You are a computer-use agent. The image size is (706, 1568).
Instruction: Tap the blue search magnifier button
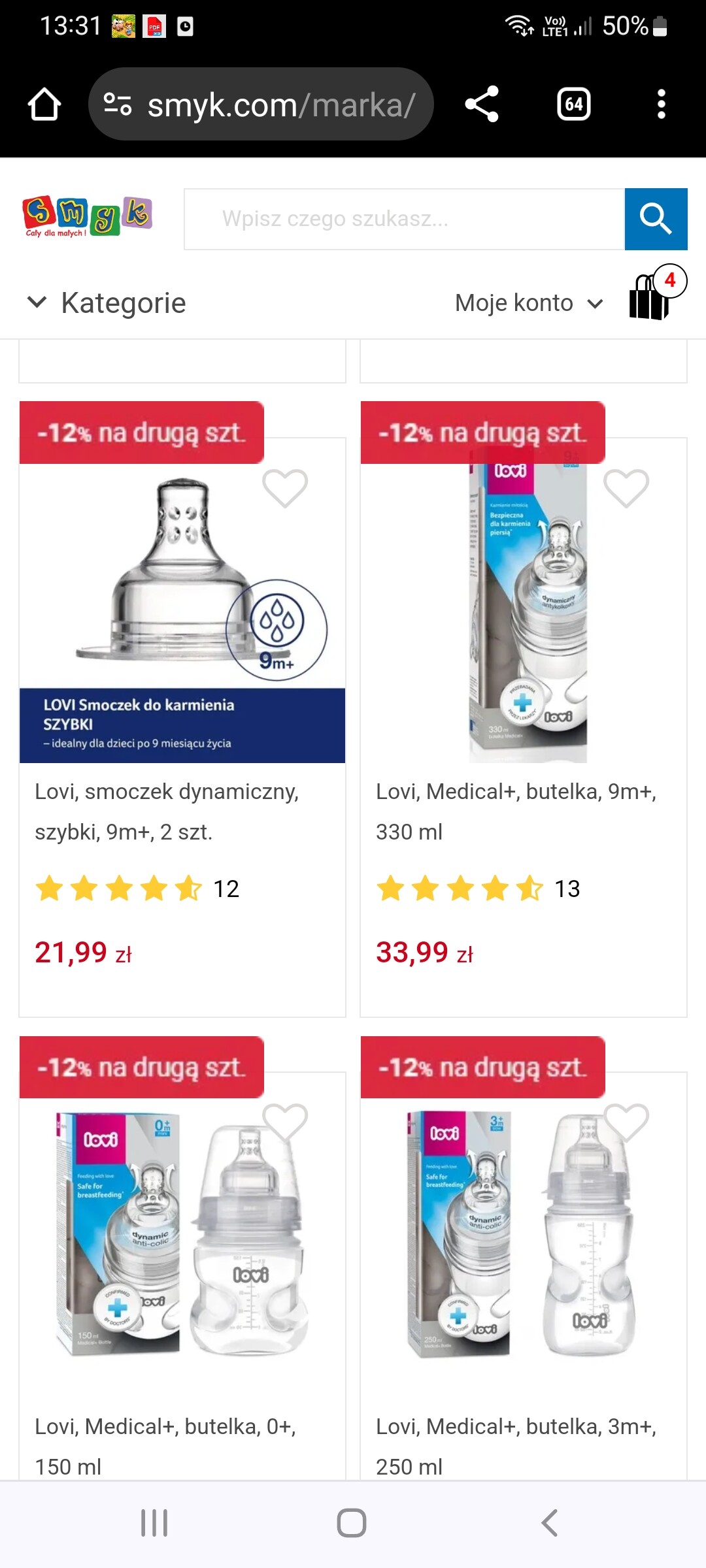656,219
